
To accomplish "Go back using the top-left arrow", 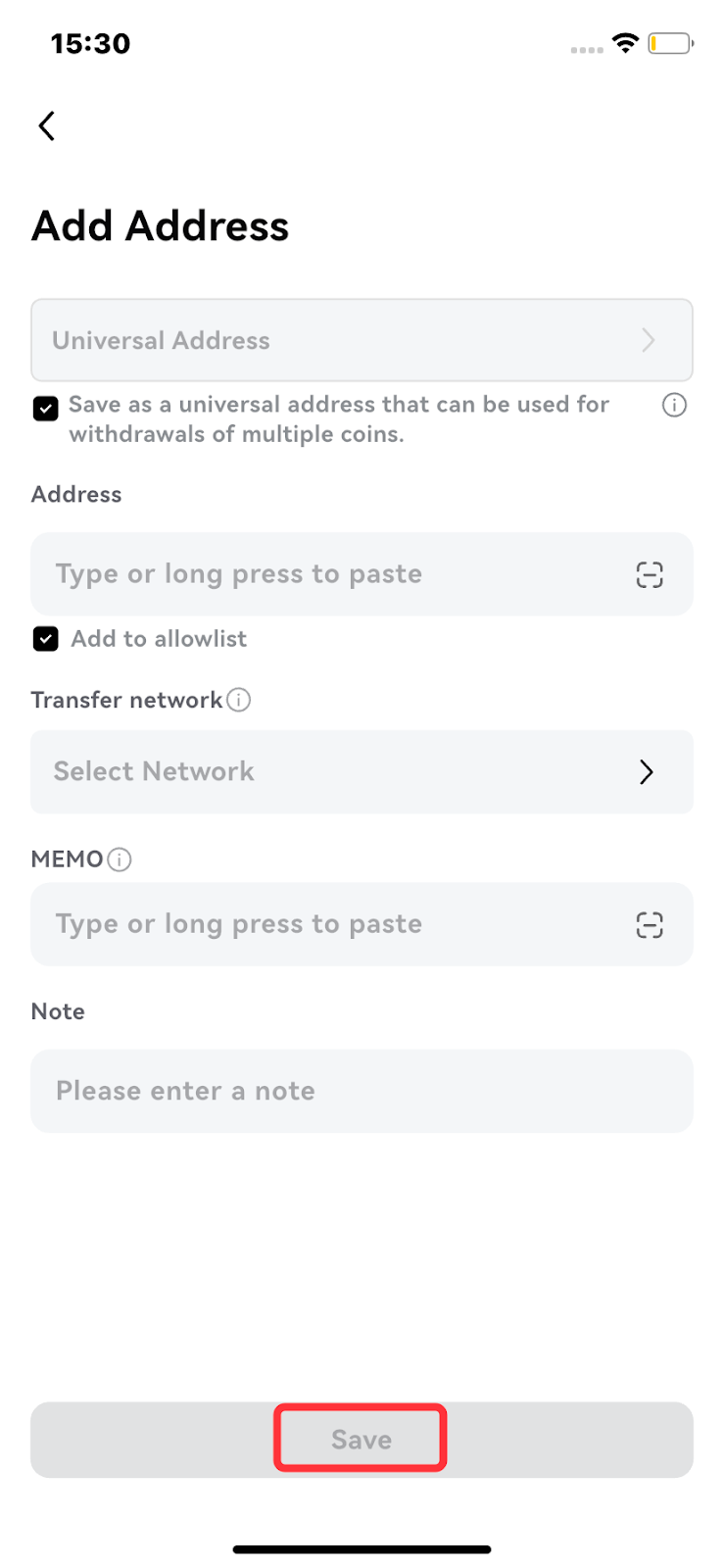I will click(x=46, y=125).
